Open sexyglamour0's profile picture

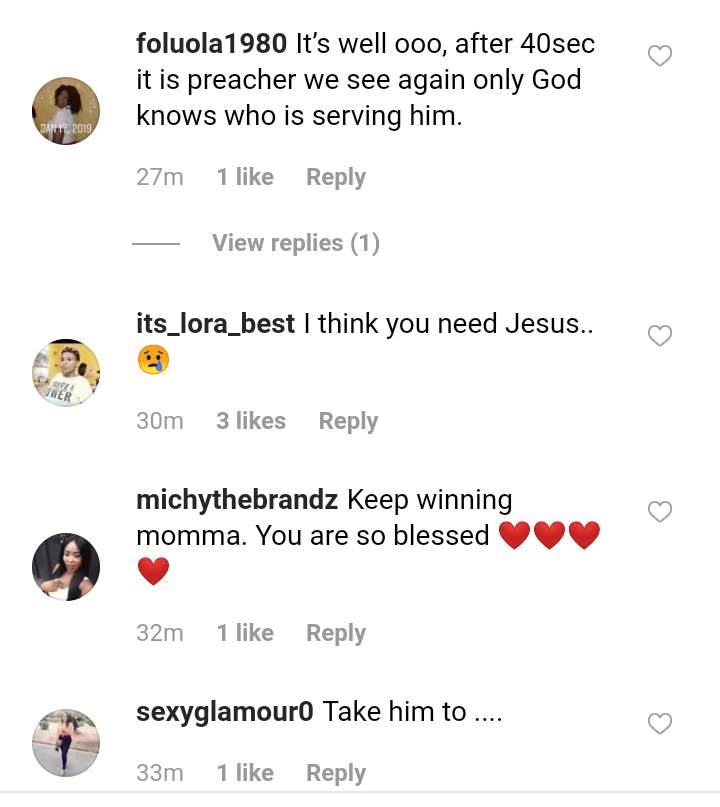66,743
